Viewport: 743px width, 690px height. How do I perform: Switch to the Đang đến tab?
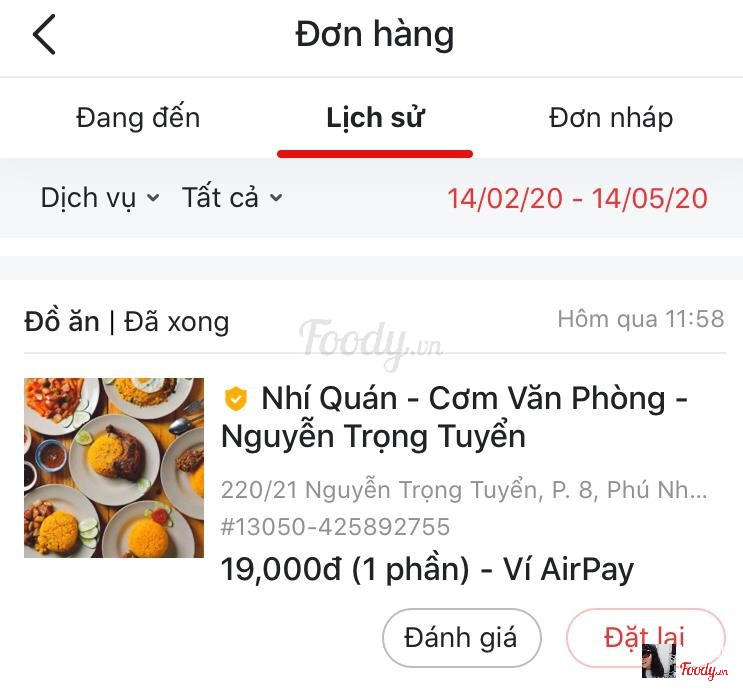pos(138,118)
